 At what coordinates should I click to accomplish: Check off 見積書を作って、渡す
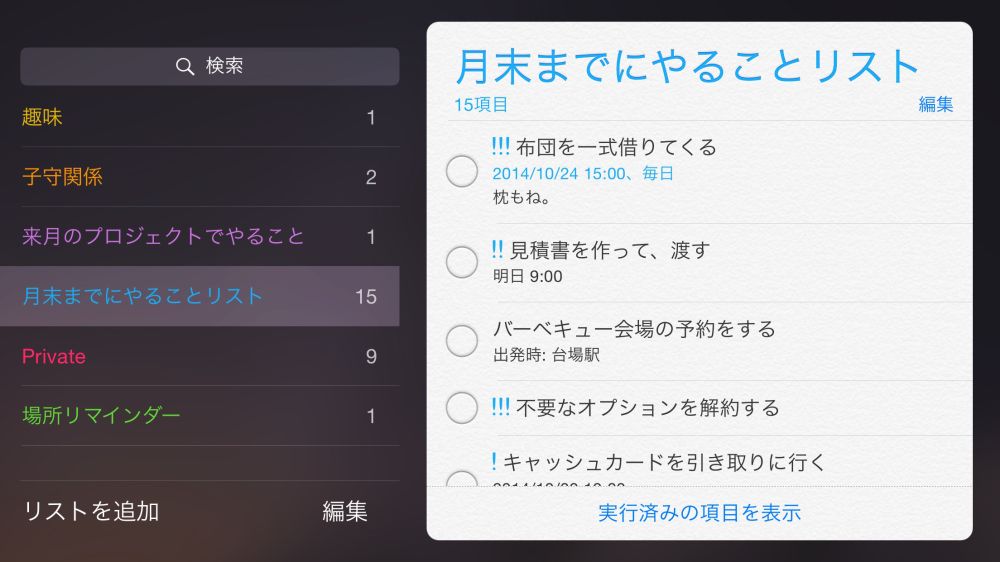461,262
